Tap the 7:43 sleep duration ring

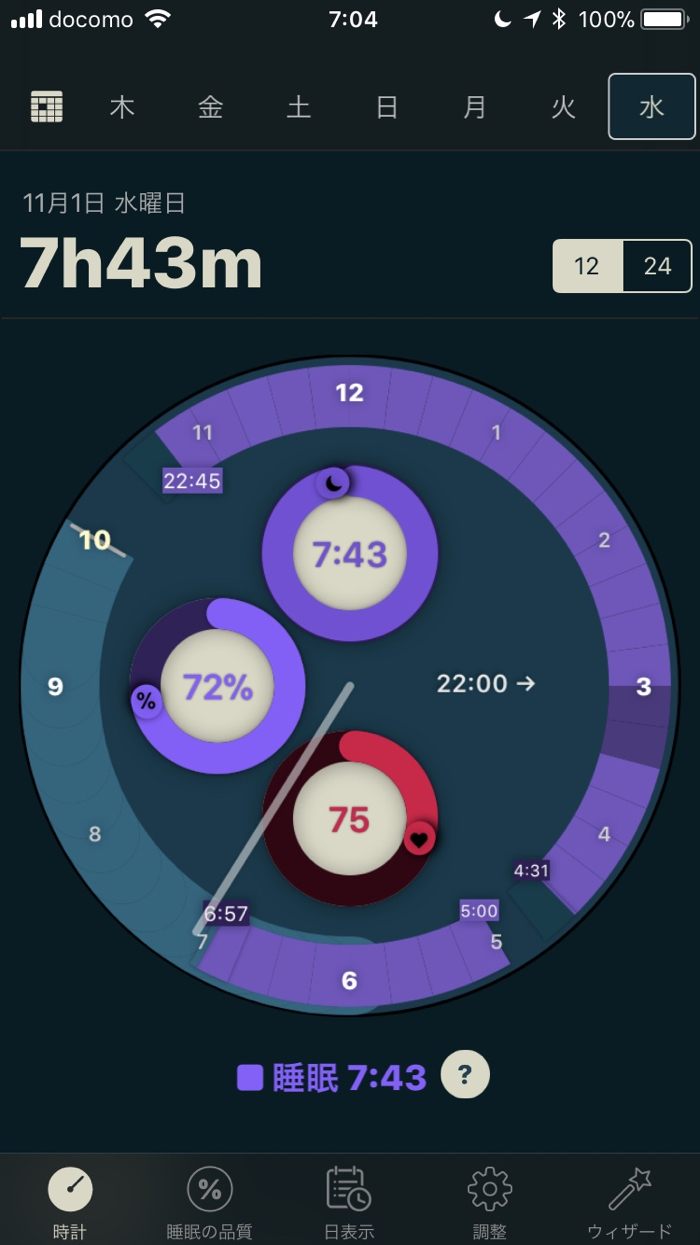click(x=349, y=554)
